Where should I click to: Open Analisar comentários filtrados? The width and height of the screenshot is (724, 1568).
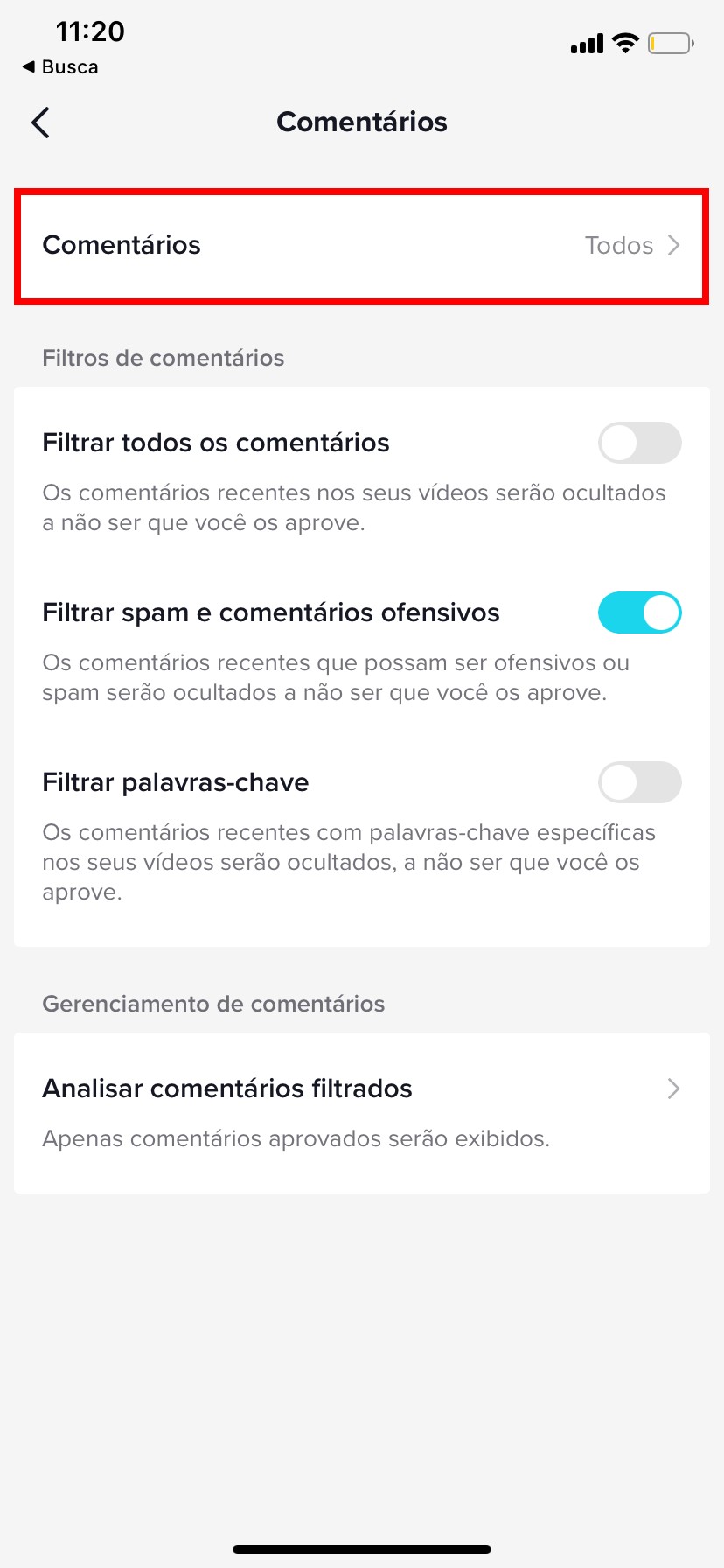(x=361, y=1089)
